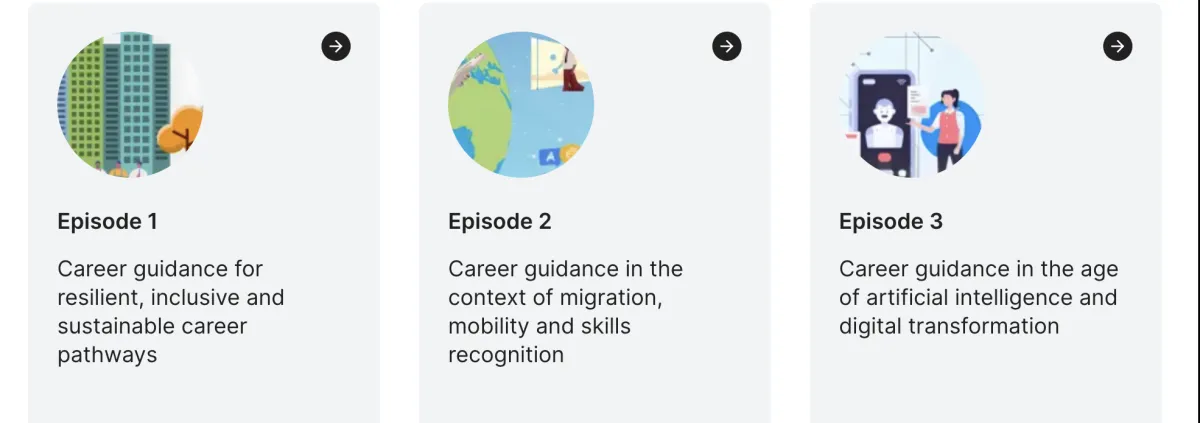Tap the arrow icon on Episode 3
Screen dimensions: 1200x423
point(1118,46)
